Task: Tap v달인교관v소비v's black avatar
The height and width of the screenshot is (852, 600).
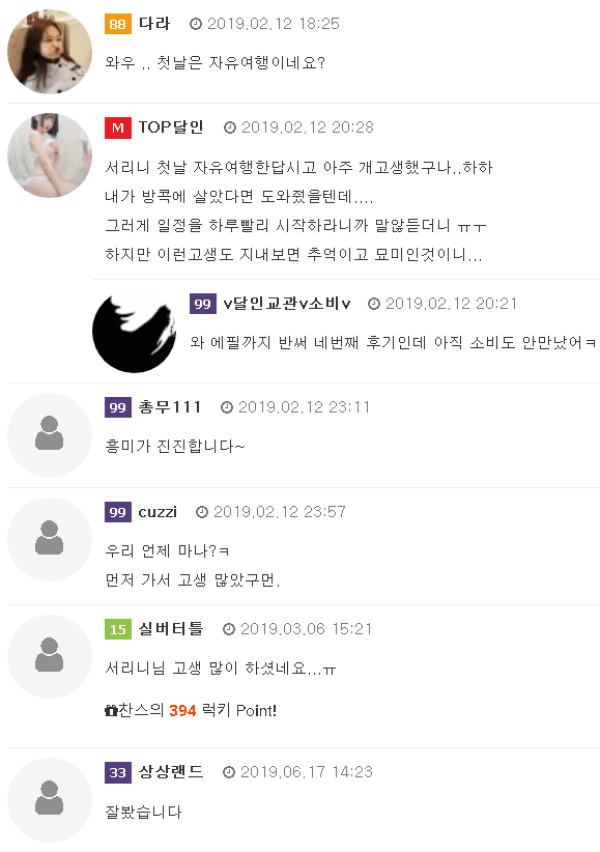Action: (x=134, y=331)
